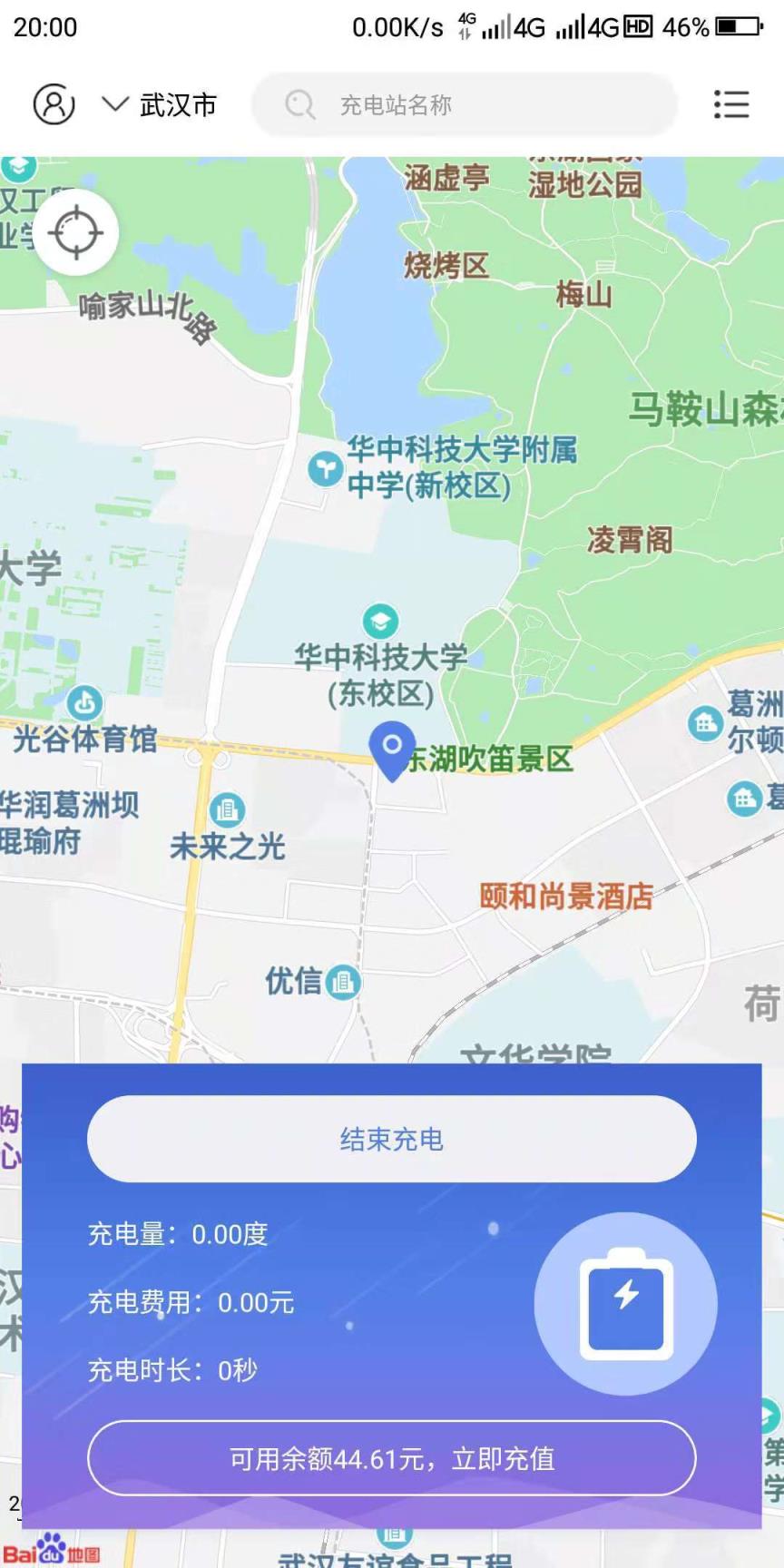The width and height of the screenshot is (784, 1568).
Task: Tap the map locate crosshair icon
Action: point(76,232)
